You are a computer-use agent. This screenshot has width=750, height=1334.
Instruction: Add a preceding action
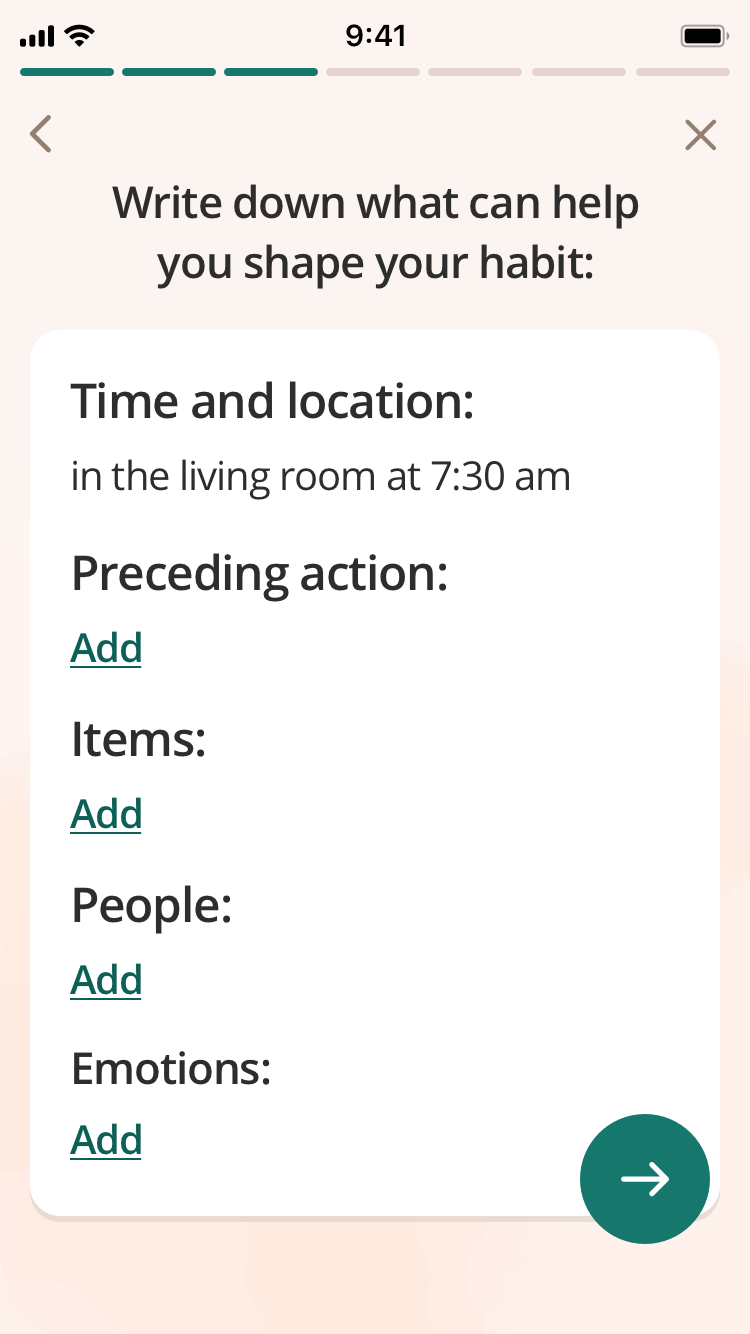pos(106,648)
